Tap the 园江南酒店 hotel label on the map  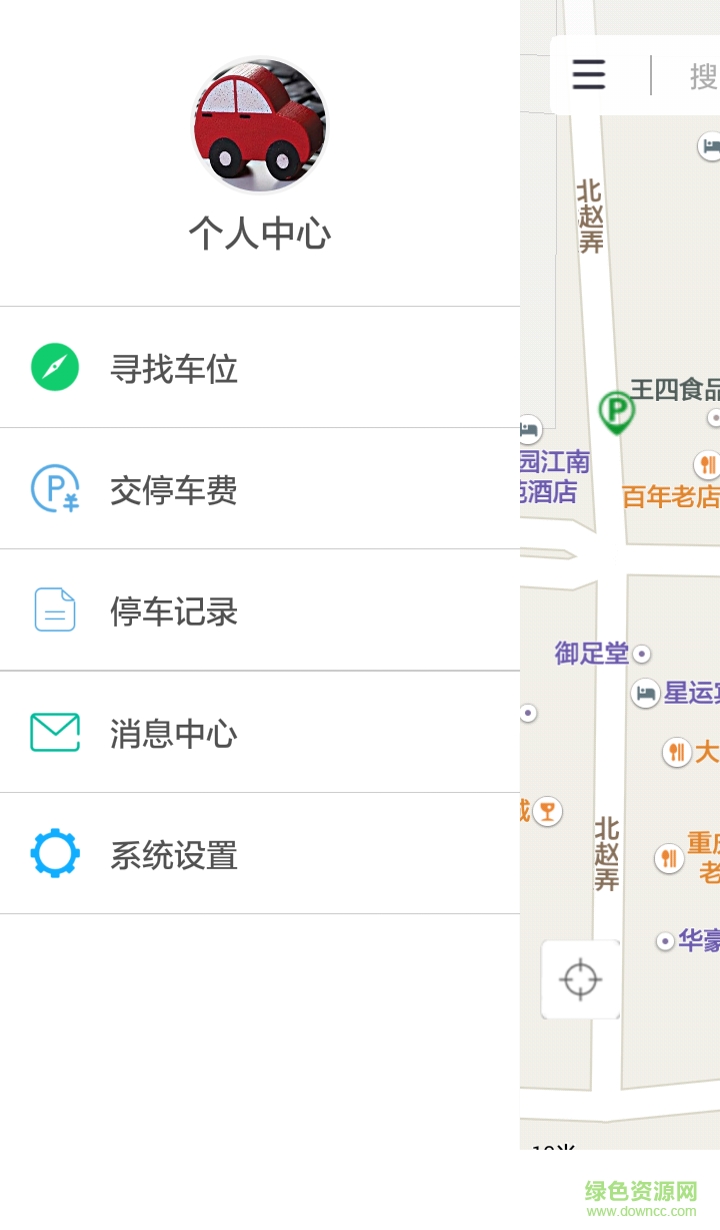point(556,476)
